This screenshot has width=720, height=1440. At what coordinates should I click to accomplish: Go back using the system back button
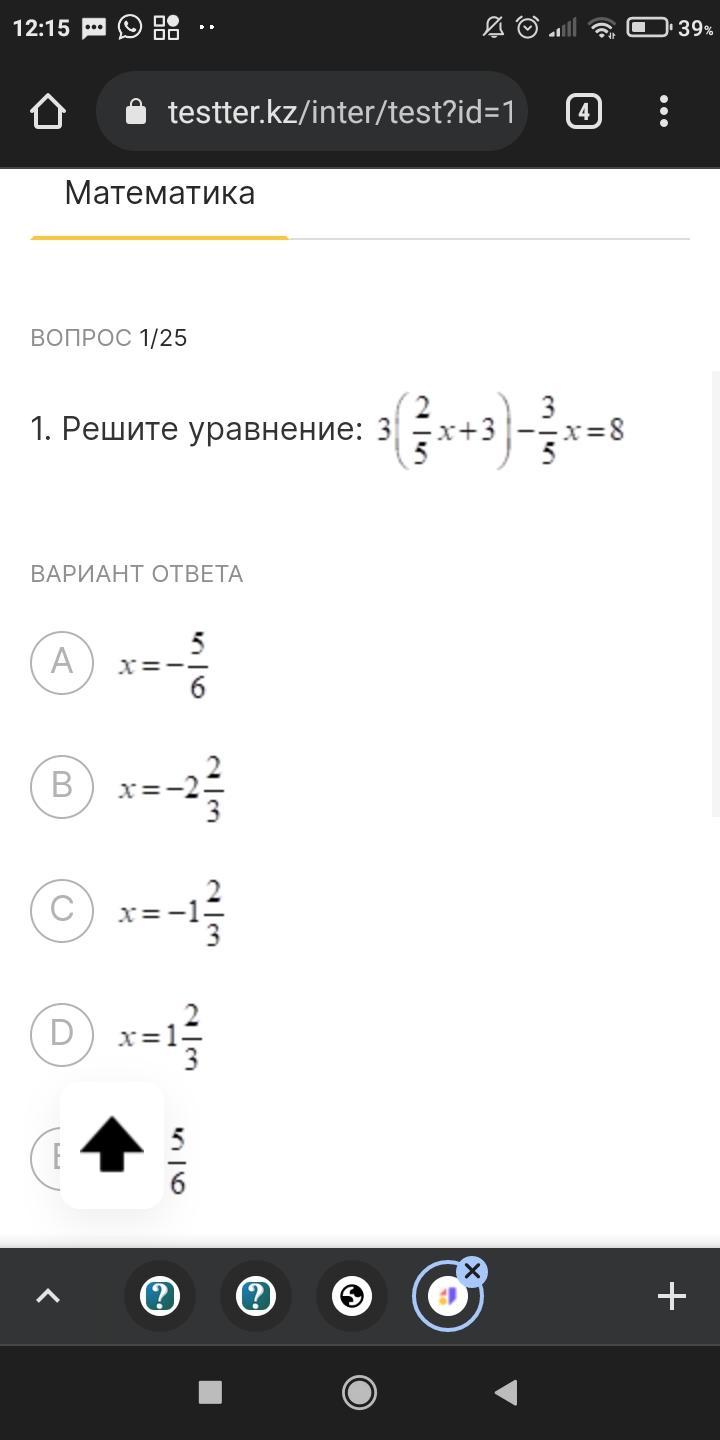506,1392
